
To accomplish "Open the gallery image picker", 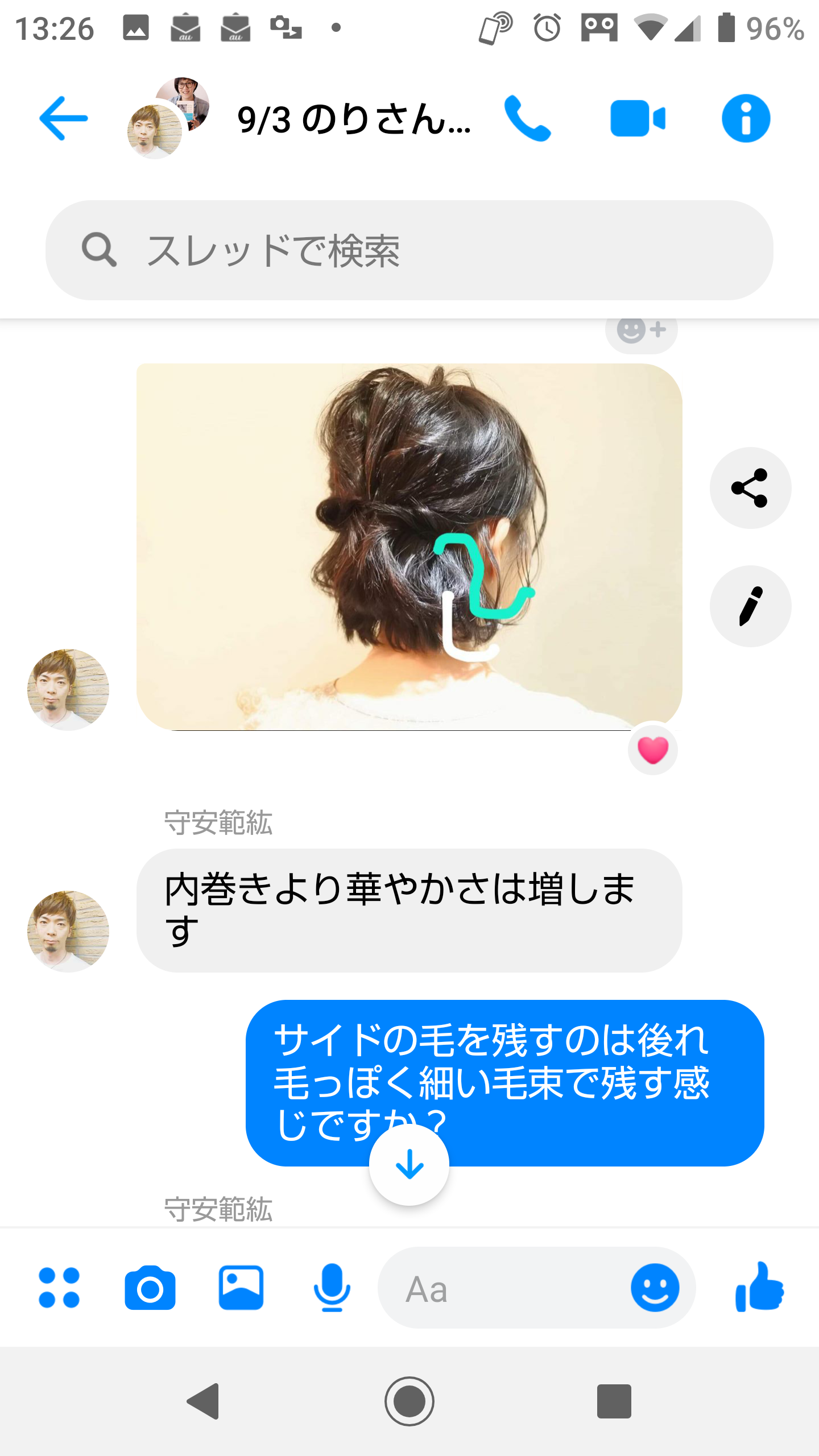I will (241, 1288).
